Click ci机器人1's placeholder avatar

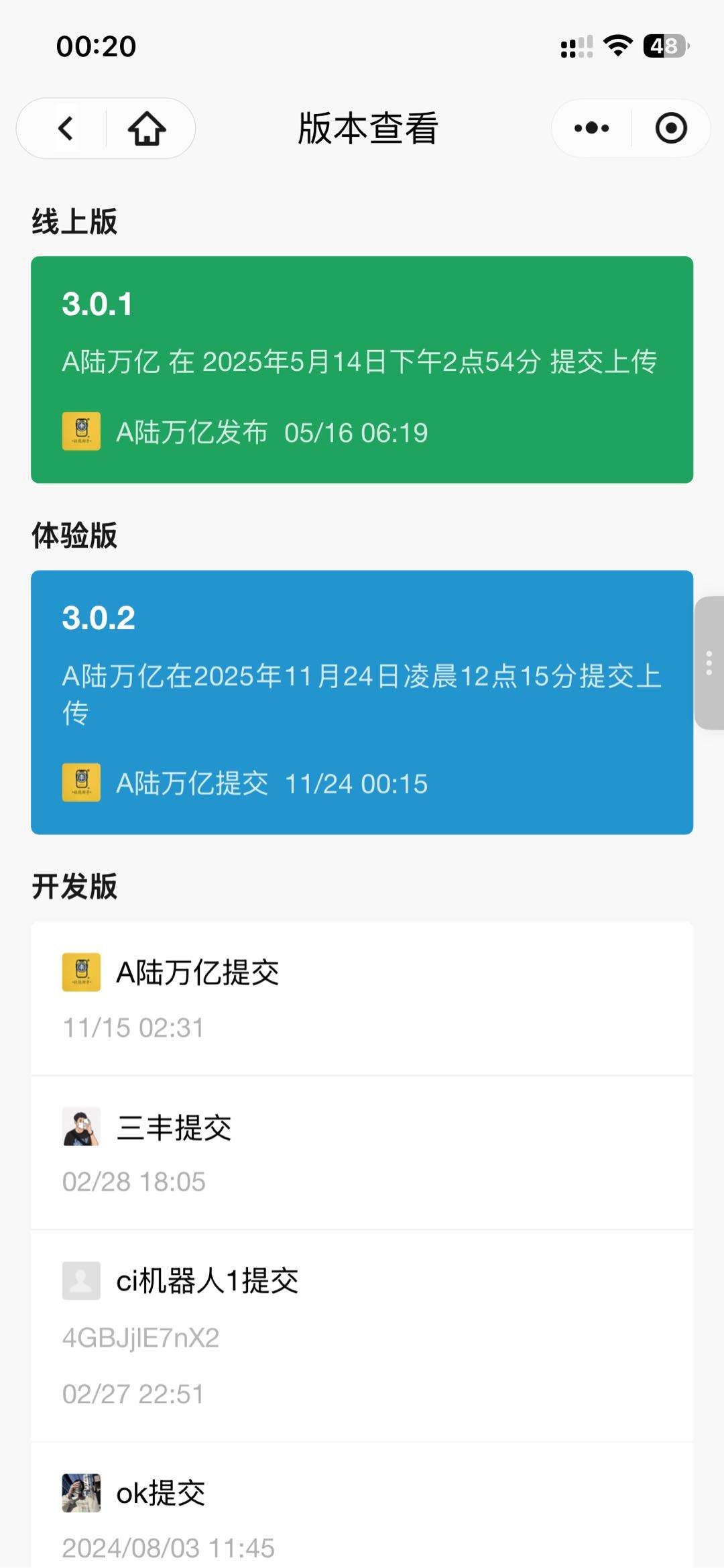tap(81, 1280)
